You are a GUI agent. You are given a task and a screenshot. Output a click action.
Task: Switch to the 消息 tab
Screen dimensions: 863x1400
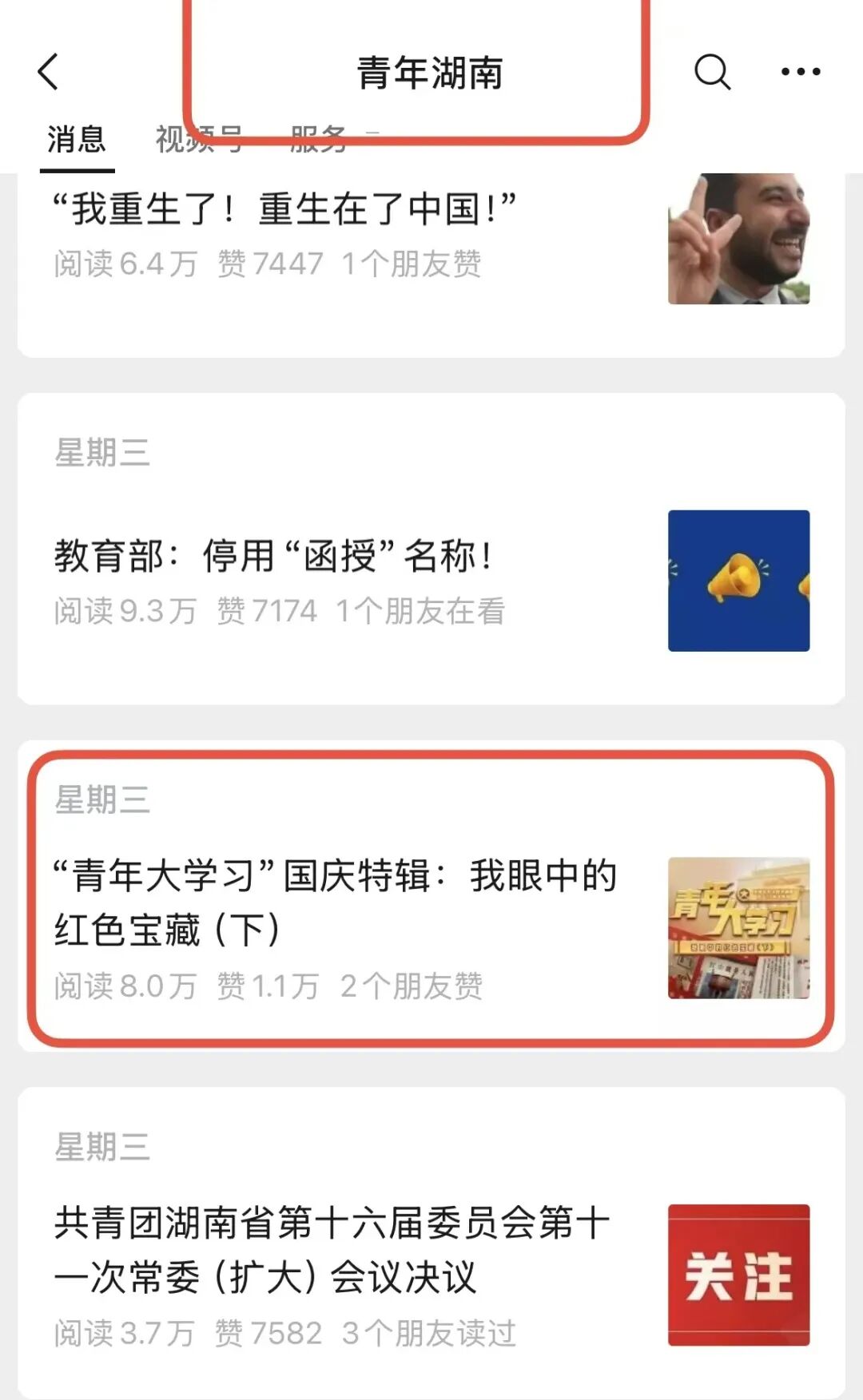pyautogui.click(x=77, y=140)
